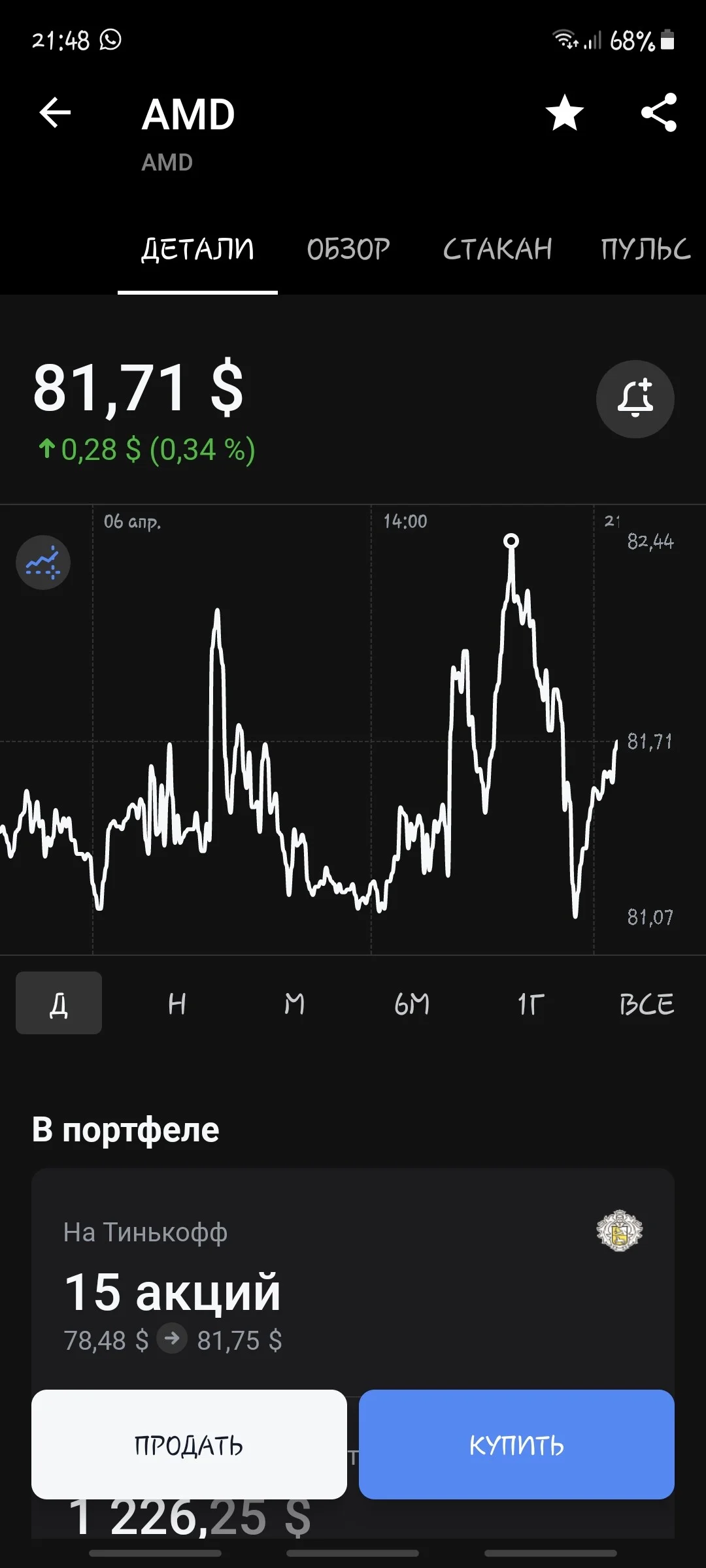The image size is (706, 1568).
Task: Select the ДЕТАЛИ tab
Action: click(197, 249)
